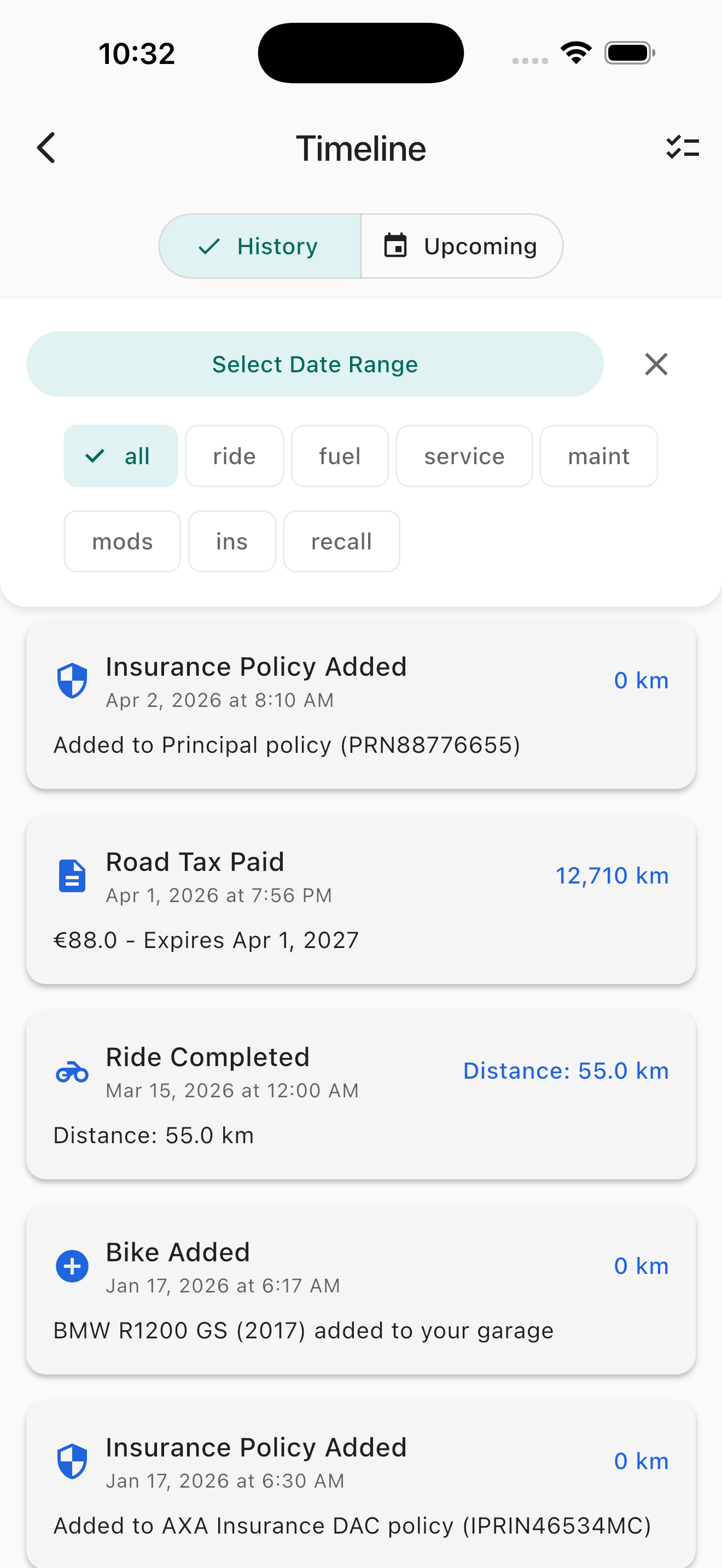Tap the shield icon on the AXA insurance entry
This screenshot has width=722, height=1568.
pos(71,1461)
